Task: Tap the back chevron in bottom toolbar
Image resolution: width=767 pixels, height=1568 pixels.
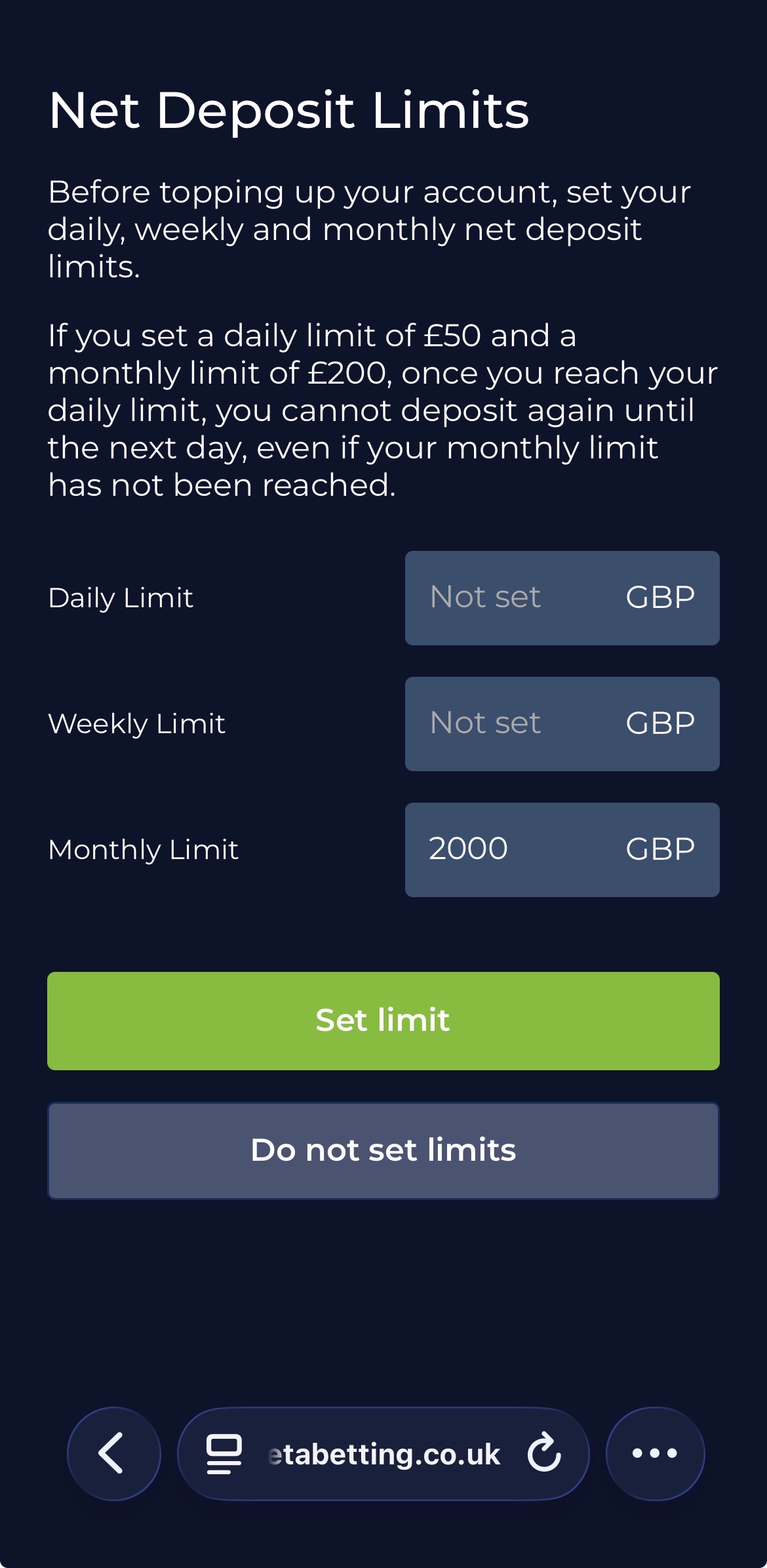Action: click(x=113, y=1453)
